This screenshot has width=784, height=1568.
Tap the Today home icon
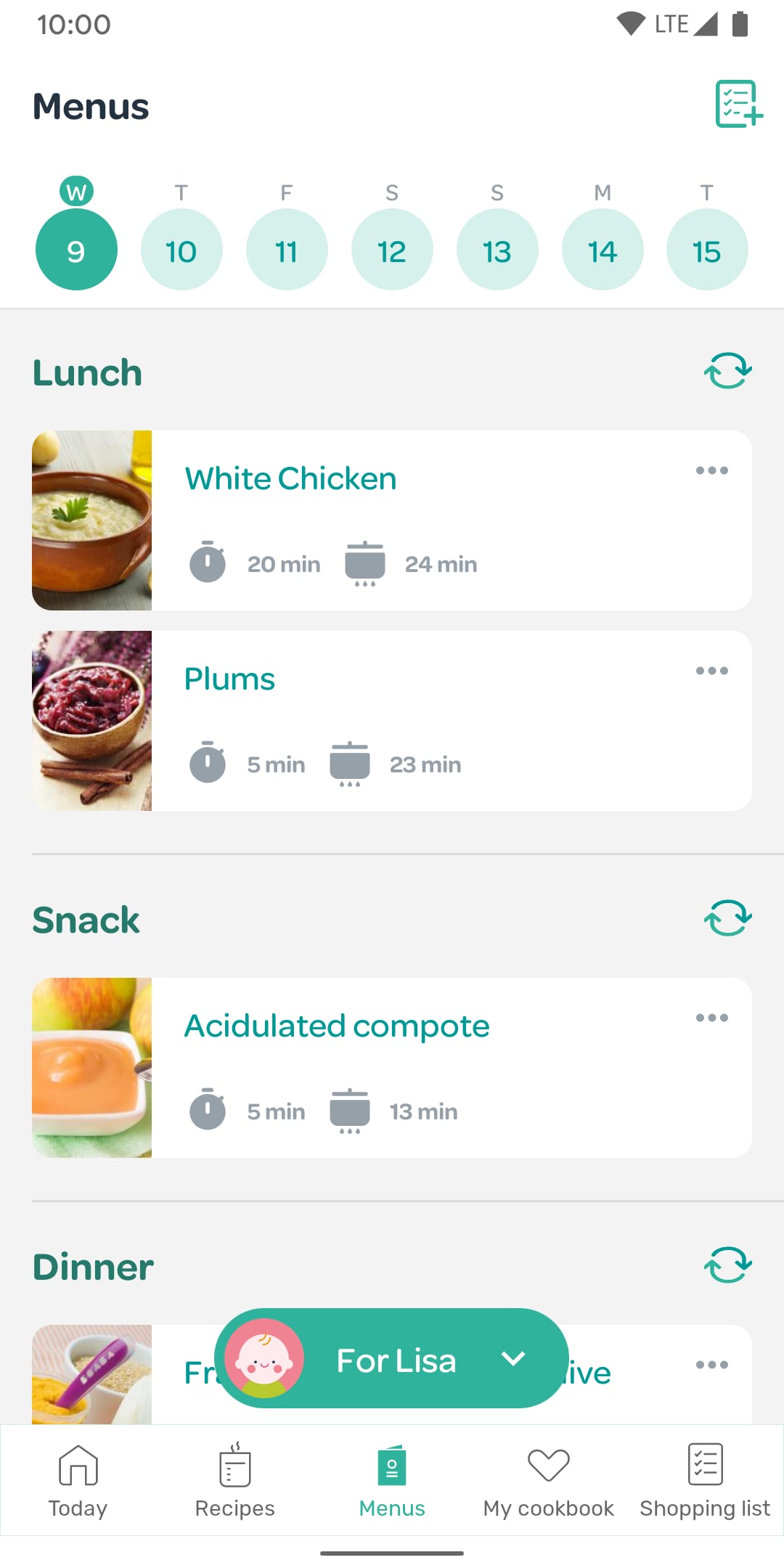78,1465
